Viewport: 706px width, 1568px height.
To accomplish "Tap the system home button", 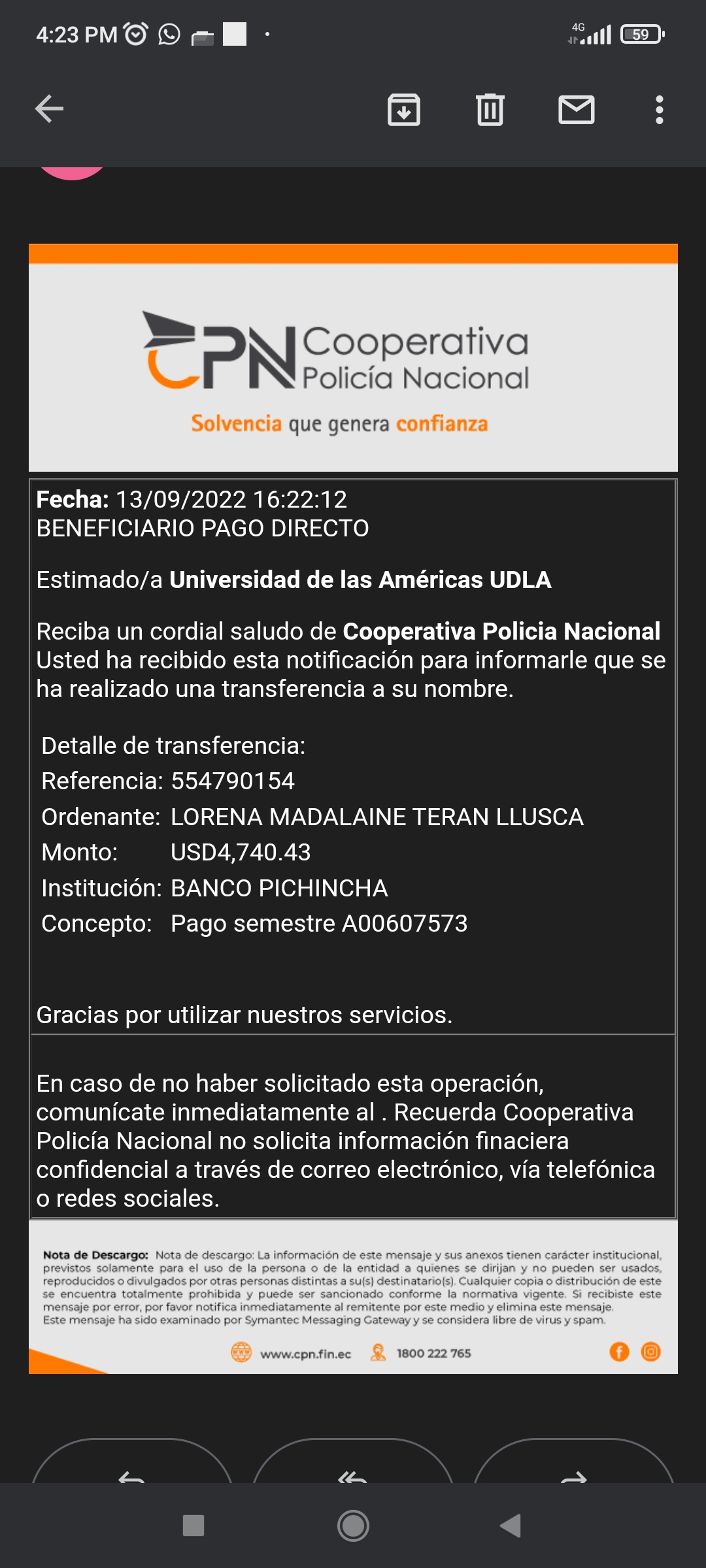I will pyautogui.click(x=353, y=1526).
